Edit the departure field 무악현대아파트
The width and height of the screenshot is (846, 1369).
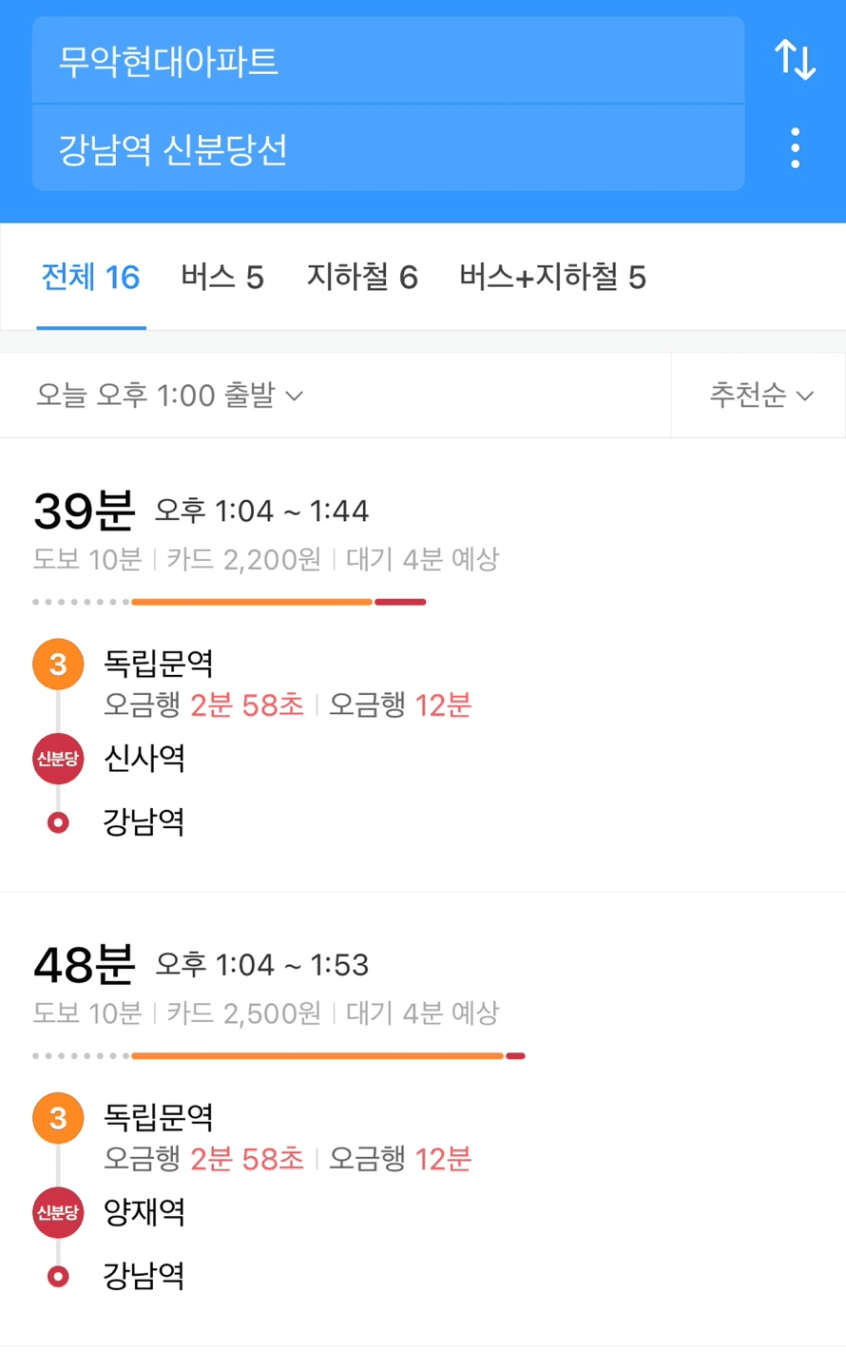click(388, 60)
